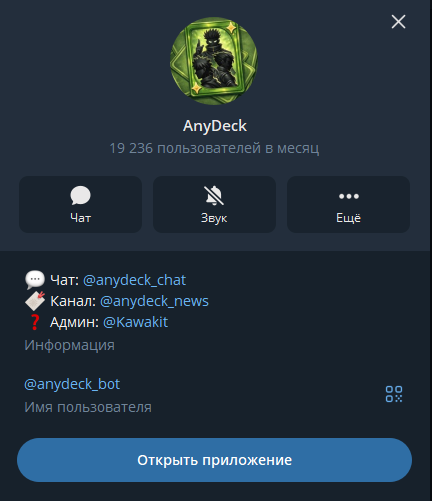Open the Ещё more options menu
The height and width of the screenshot is (501, 432).
[x=348, y=204]
